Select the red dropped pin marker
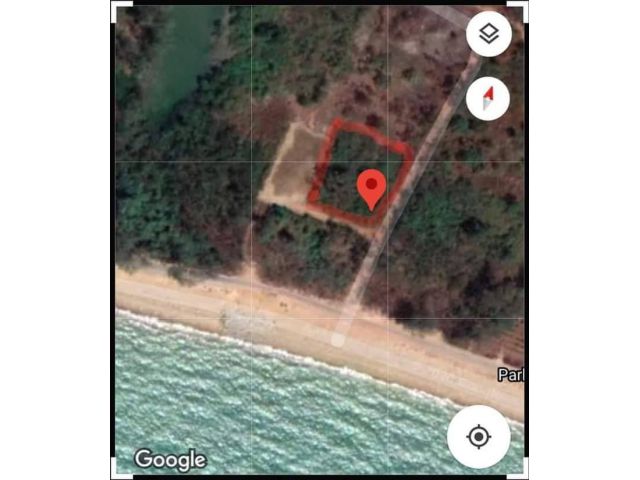 pos(372,187)
